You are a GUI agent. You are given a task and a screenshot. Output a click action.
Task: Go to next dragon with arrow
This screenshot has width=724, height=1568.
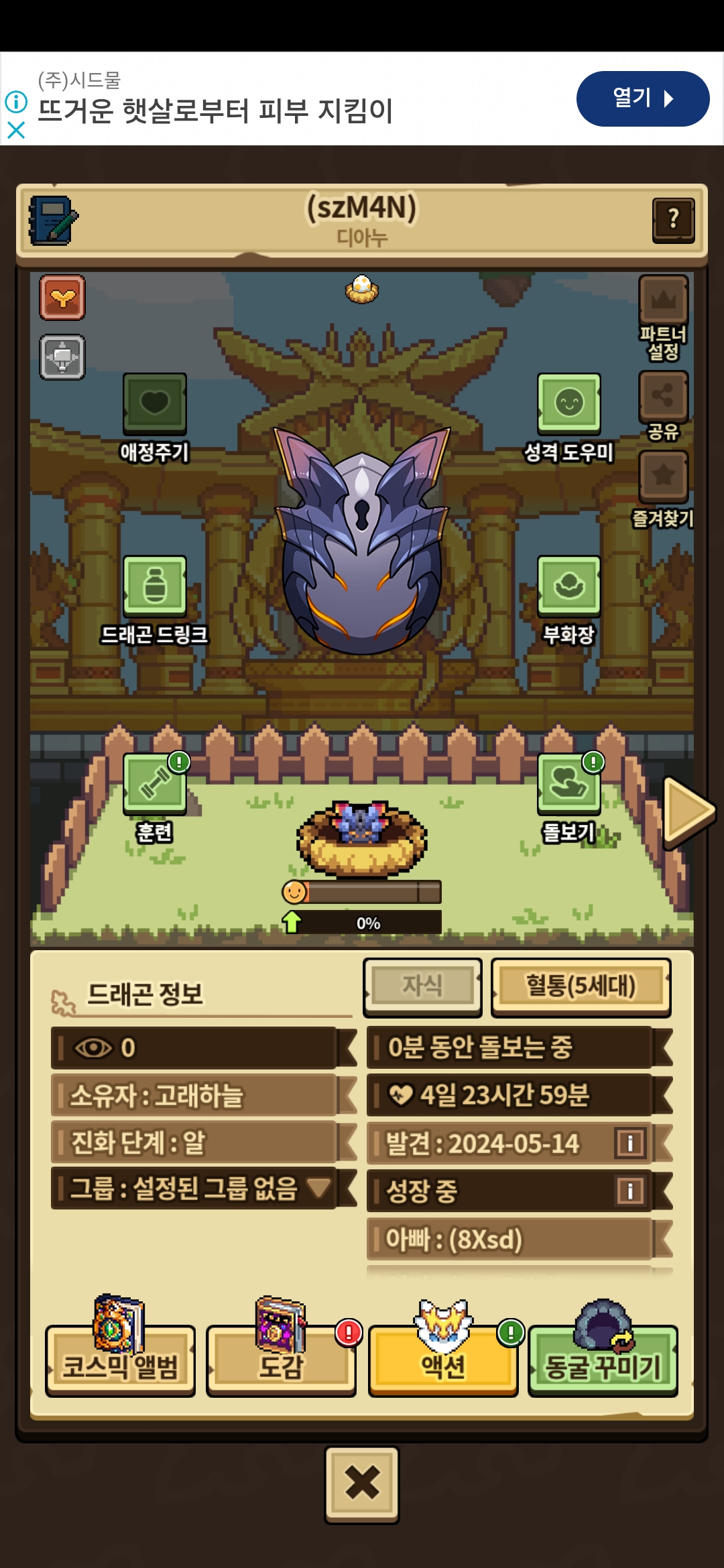pos(688,812)
